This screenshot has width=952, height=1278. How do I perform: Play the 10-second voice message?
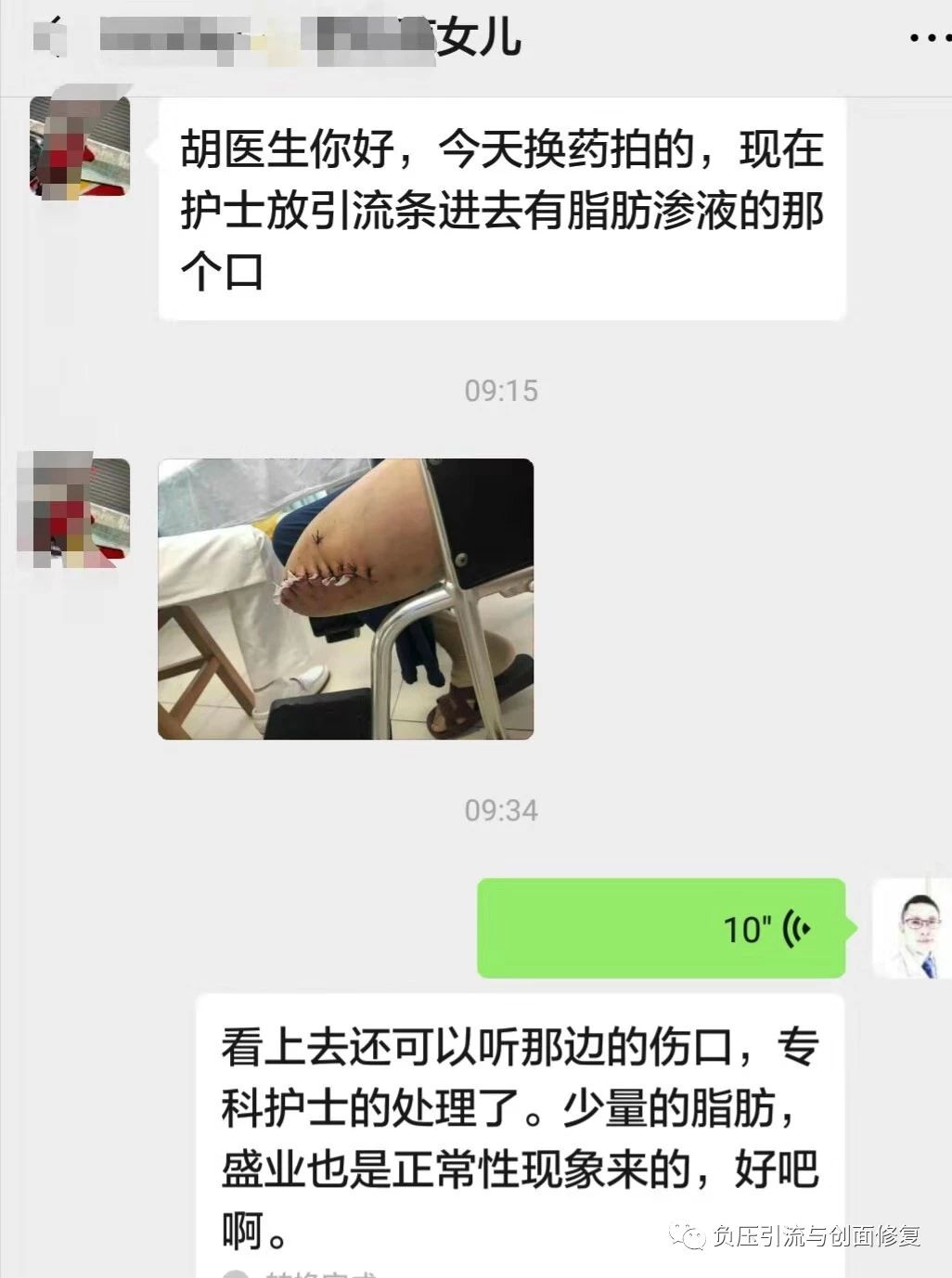(661, 927)
